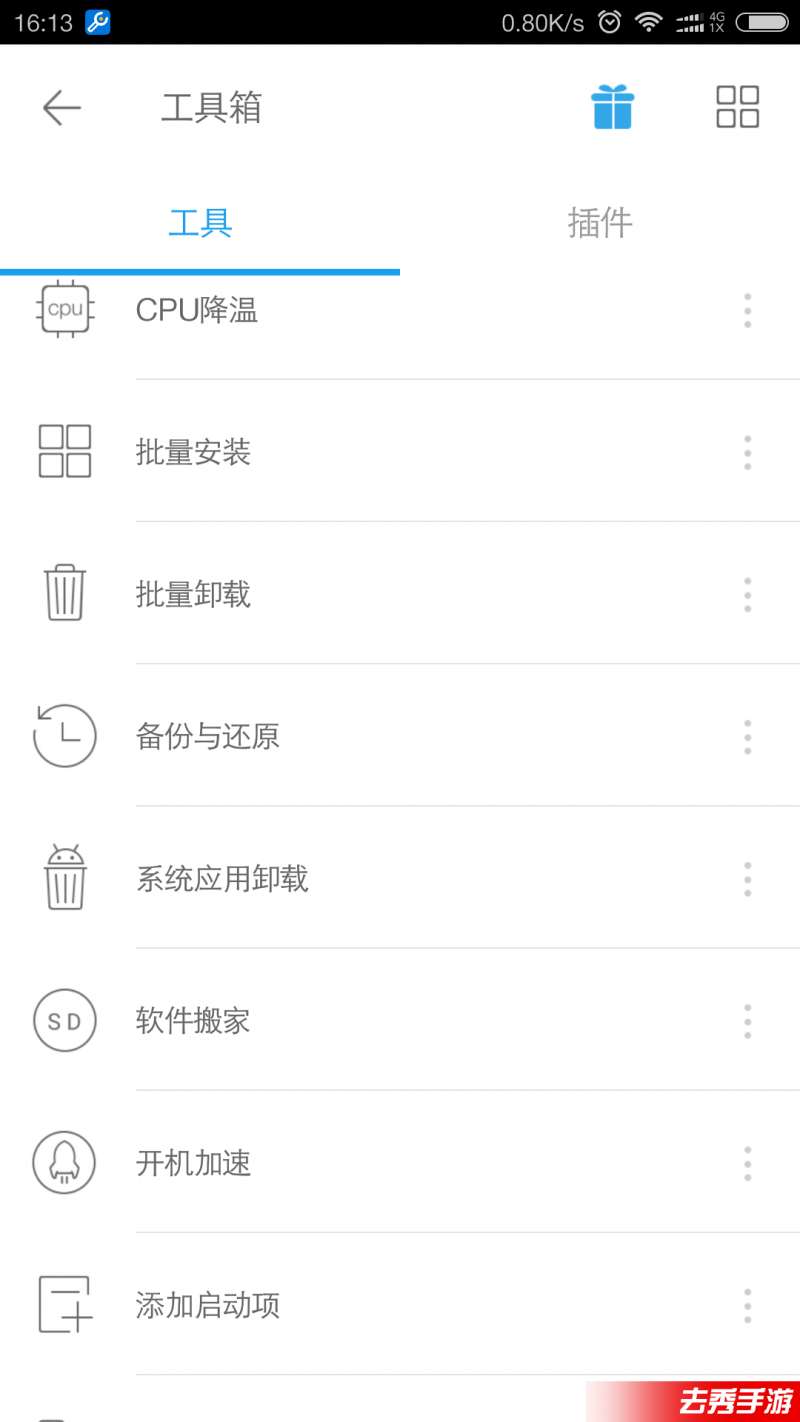Select the 工具 tab
Viewport: 800px width, 1422px height.
(200, 222)
